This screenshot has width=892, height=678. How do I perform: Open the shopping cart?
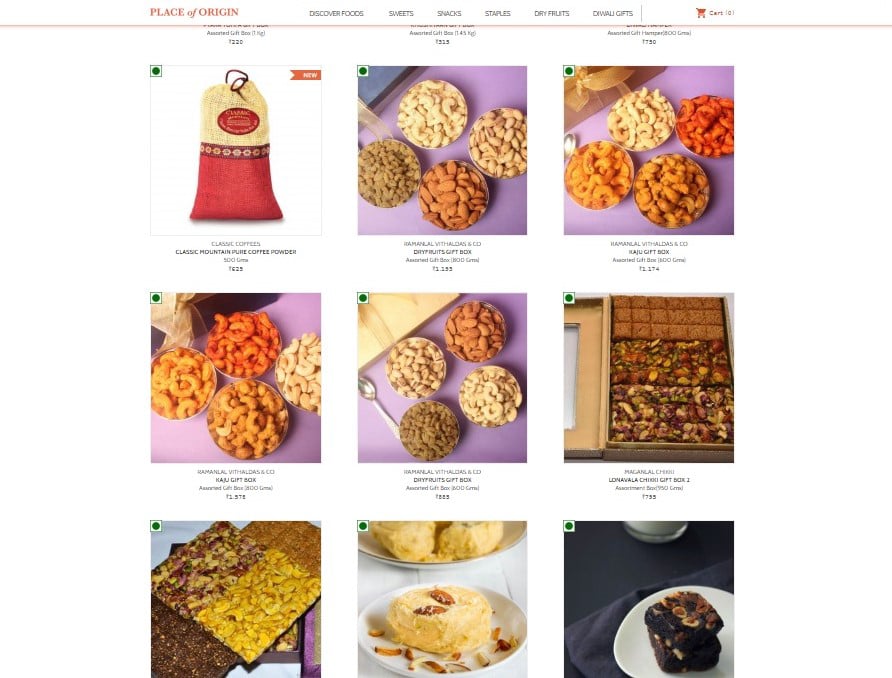tap(714, 13)
